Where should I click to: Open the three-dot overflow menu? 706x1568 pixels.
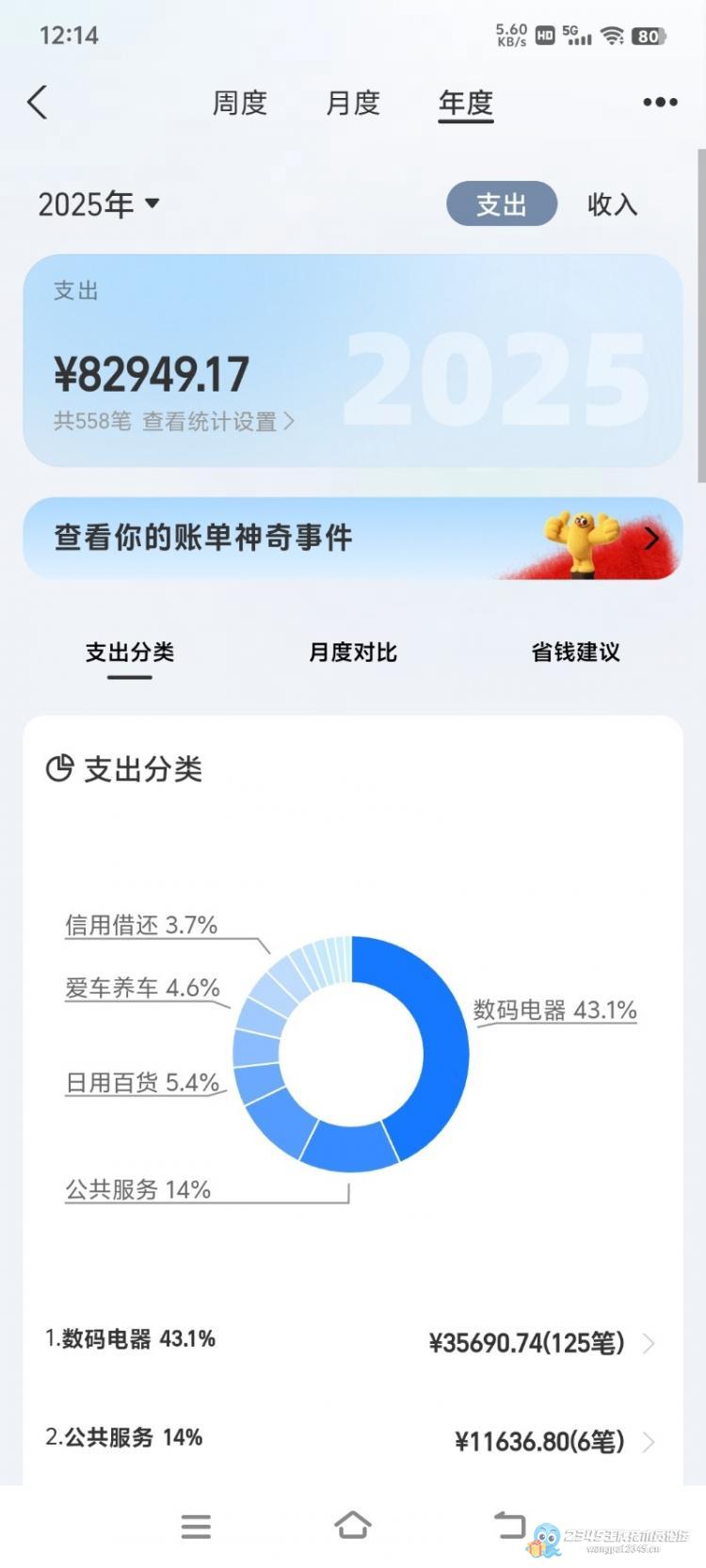click(x=660, y=103)
